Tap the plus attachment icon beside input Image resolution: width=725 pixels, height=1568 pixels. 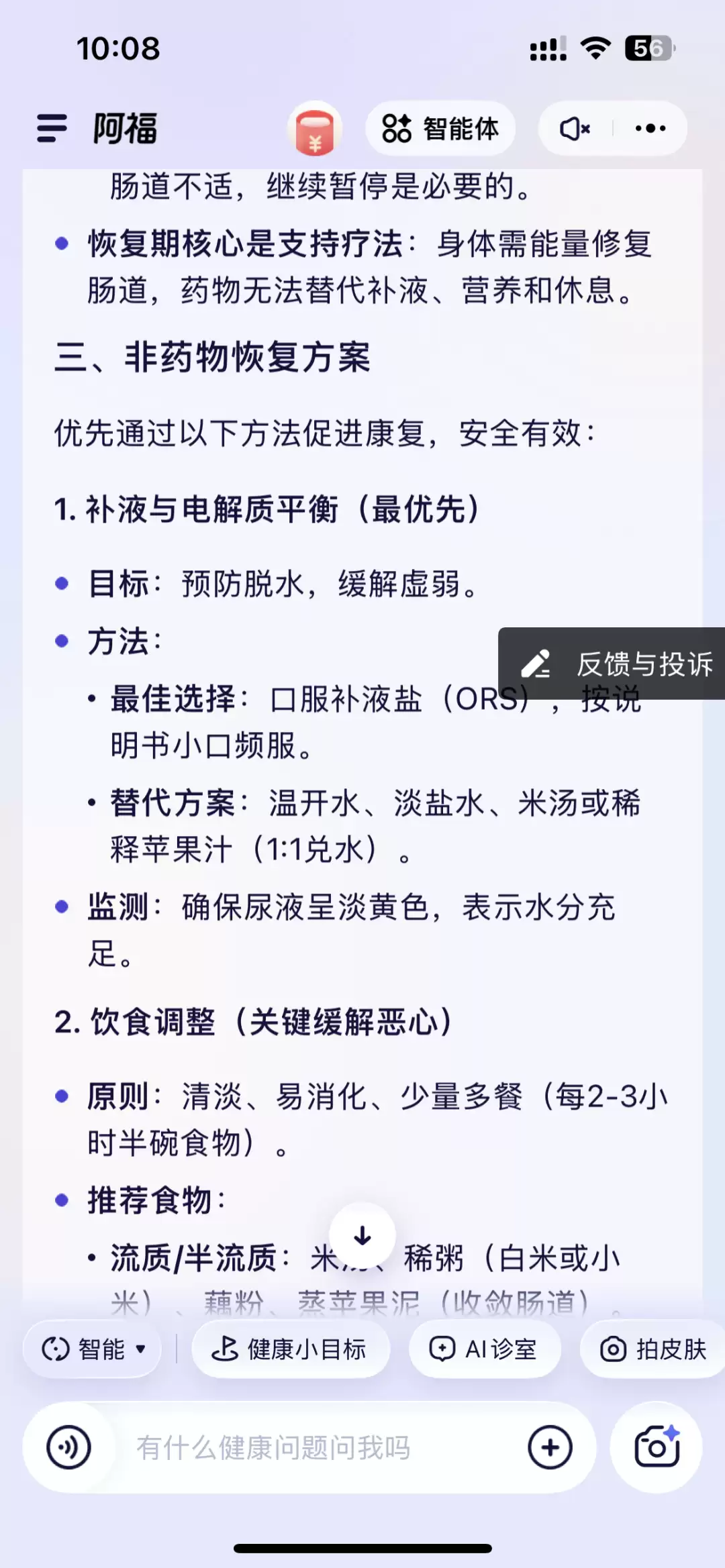point(549,1447)
